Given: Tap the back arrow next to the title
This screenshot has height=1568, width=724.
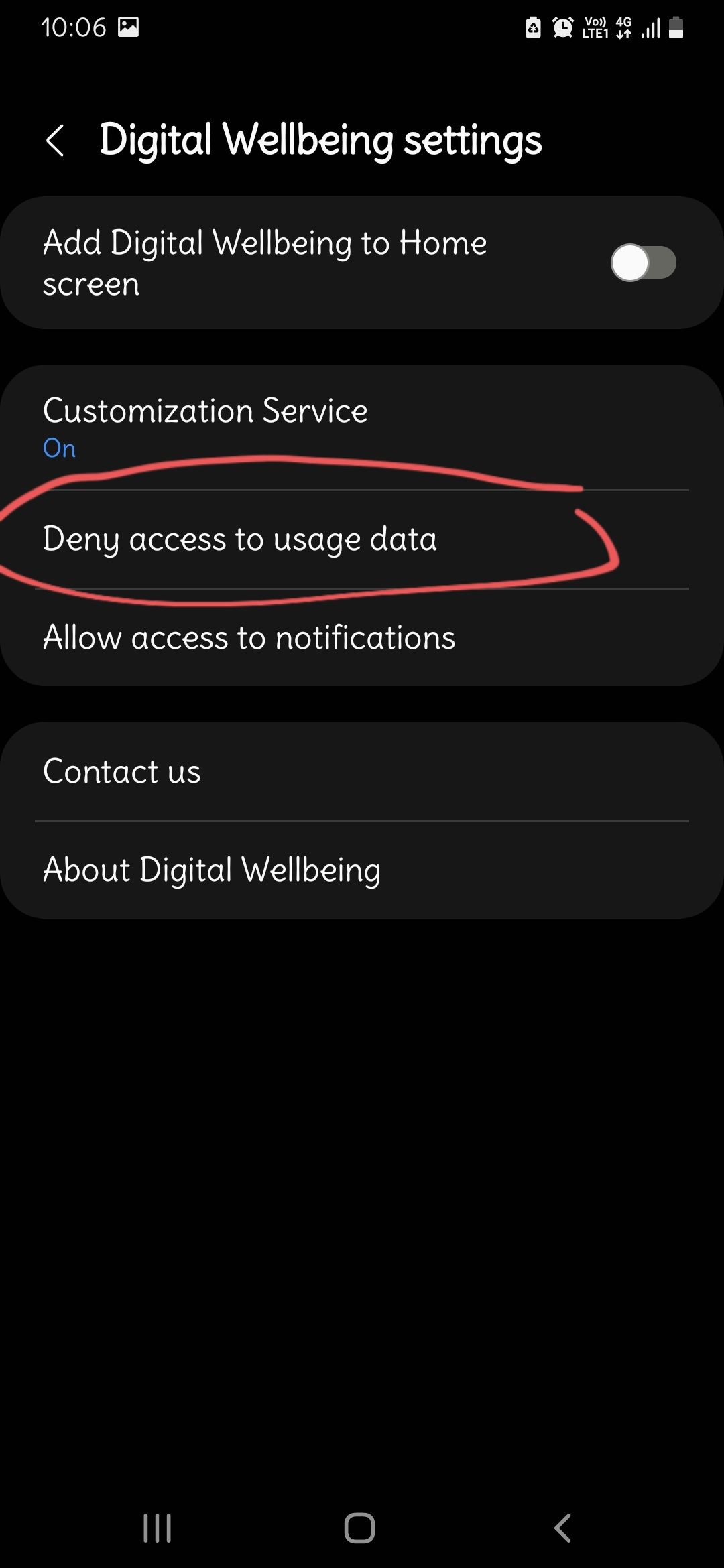Looking at the screenshot, I should 56,141.
